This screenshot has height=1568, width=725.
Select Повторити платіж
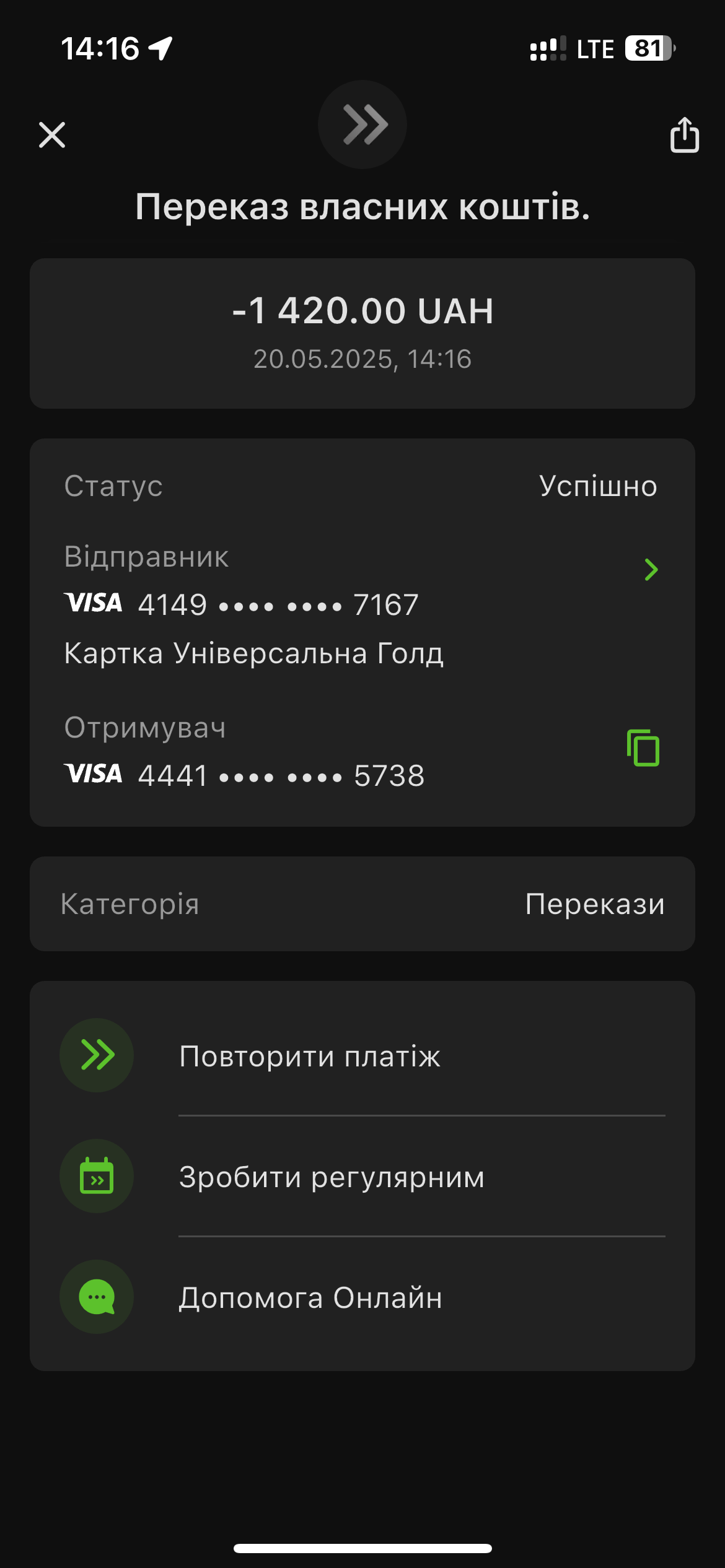click(x=362, y=1055)
